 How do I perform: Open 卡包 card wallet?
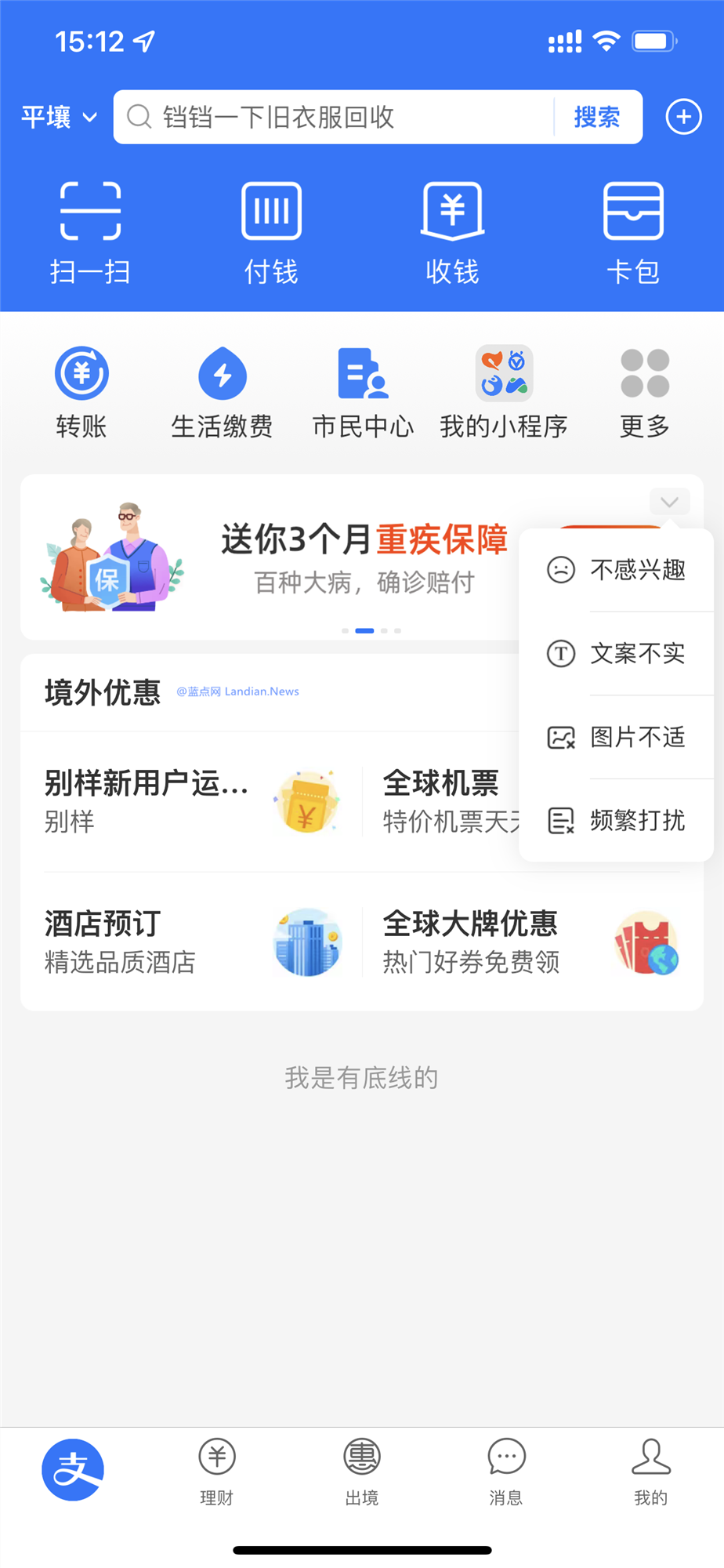(633, 232)
